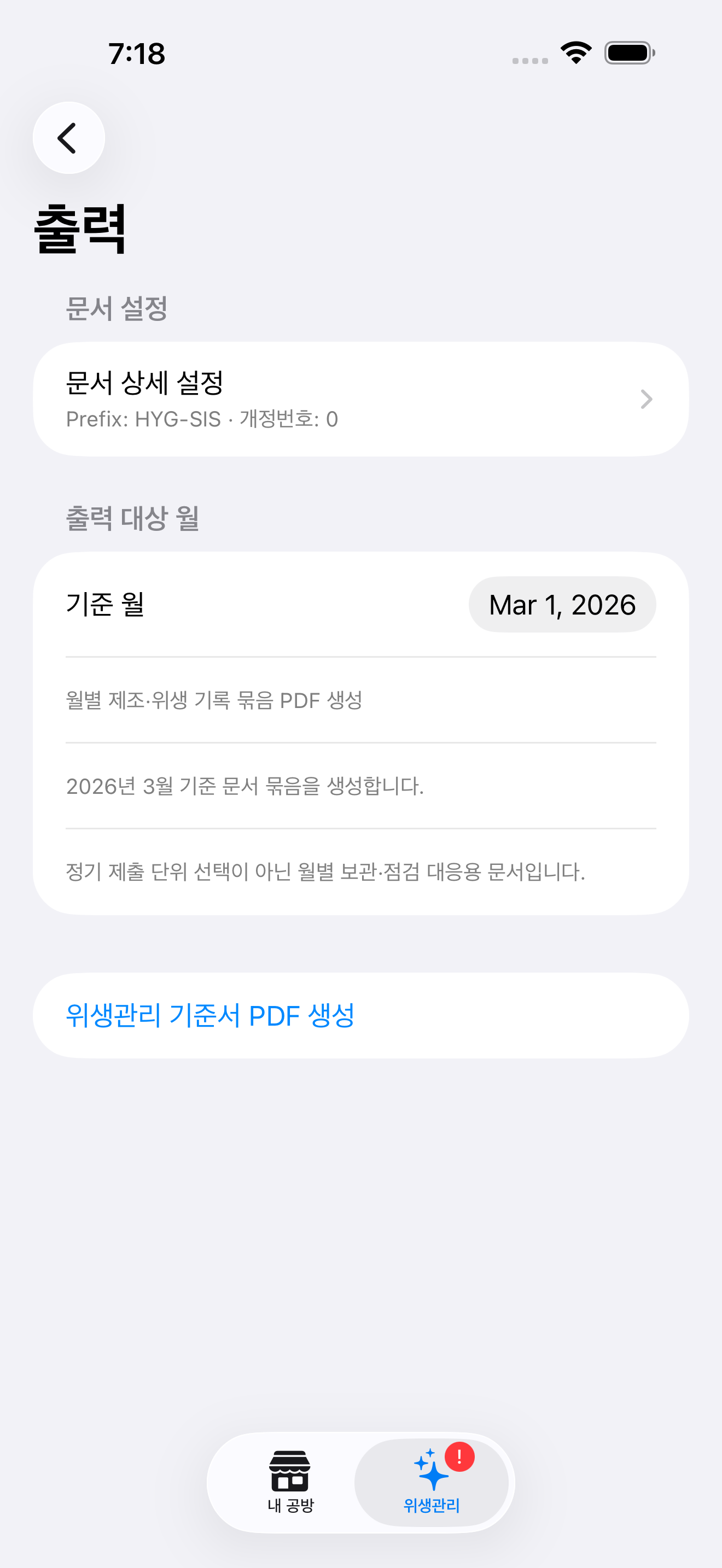Select the storefront icon for 내 공방
The image size is (722, 1568).
pyautogui.click(x=290, y=1471)
